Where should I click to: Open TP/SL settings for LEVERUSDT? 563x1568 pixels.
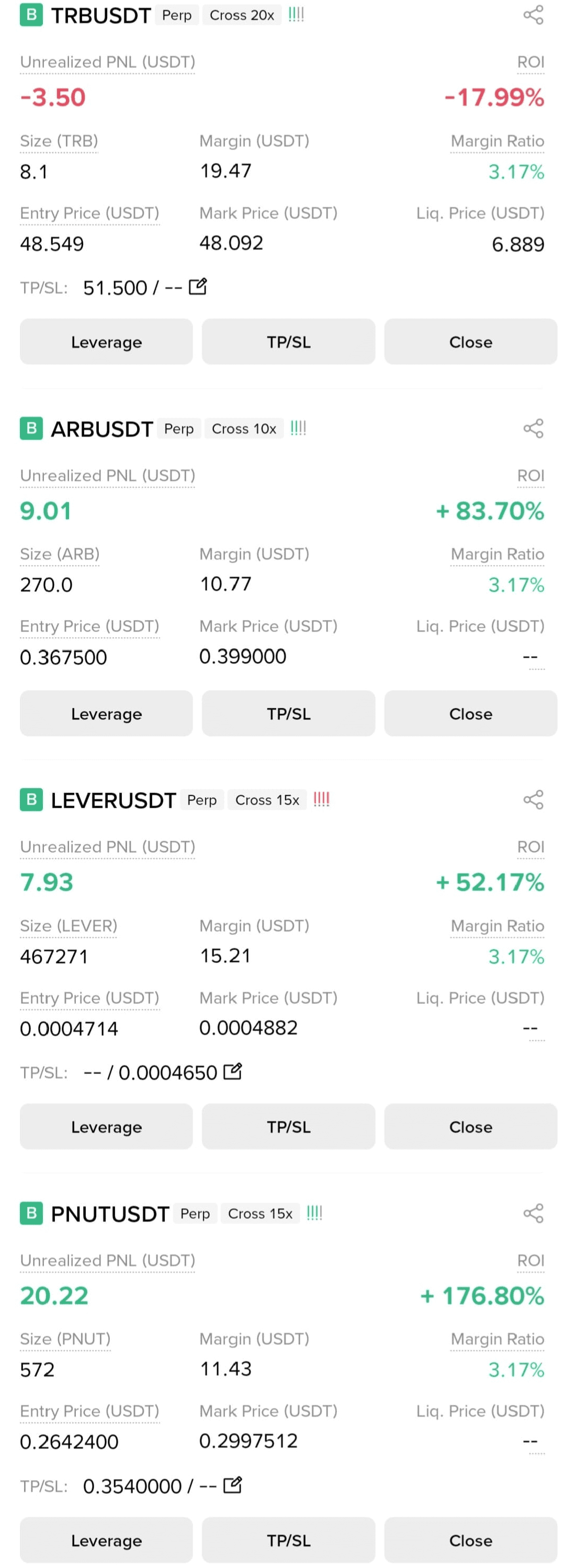[x=288, y=1127]
